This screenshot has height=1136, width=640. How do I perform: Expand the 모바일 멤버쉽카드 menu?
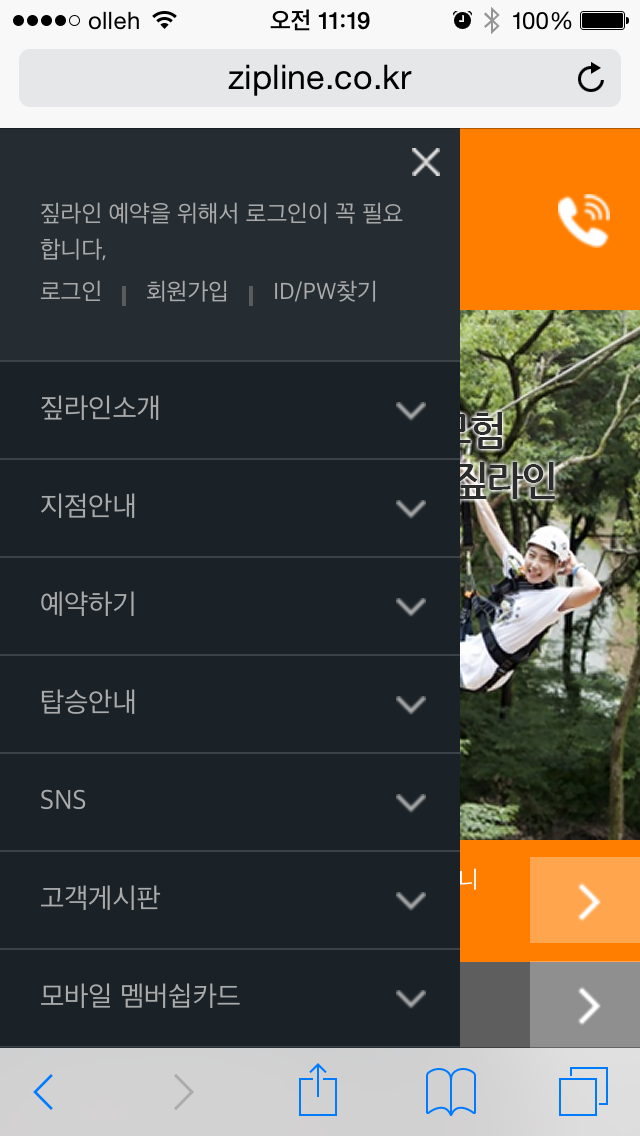(x=230, y=997)
